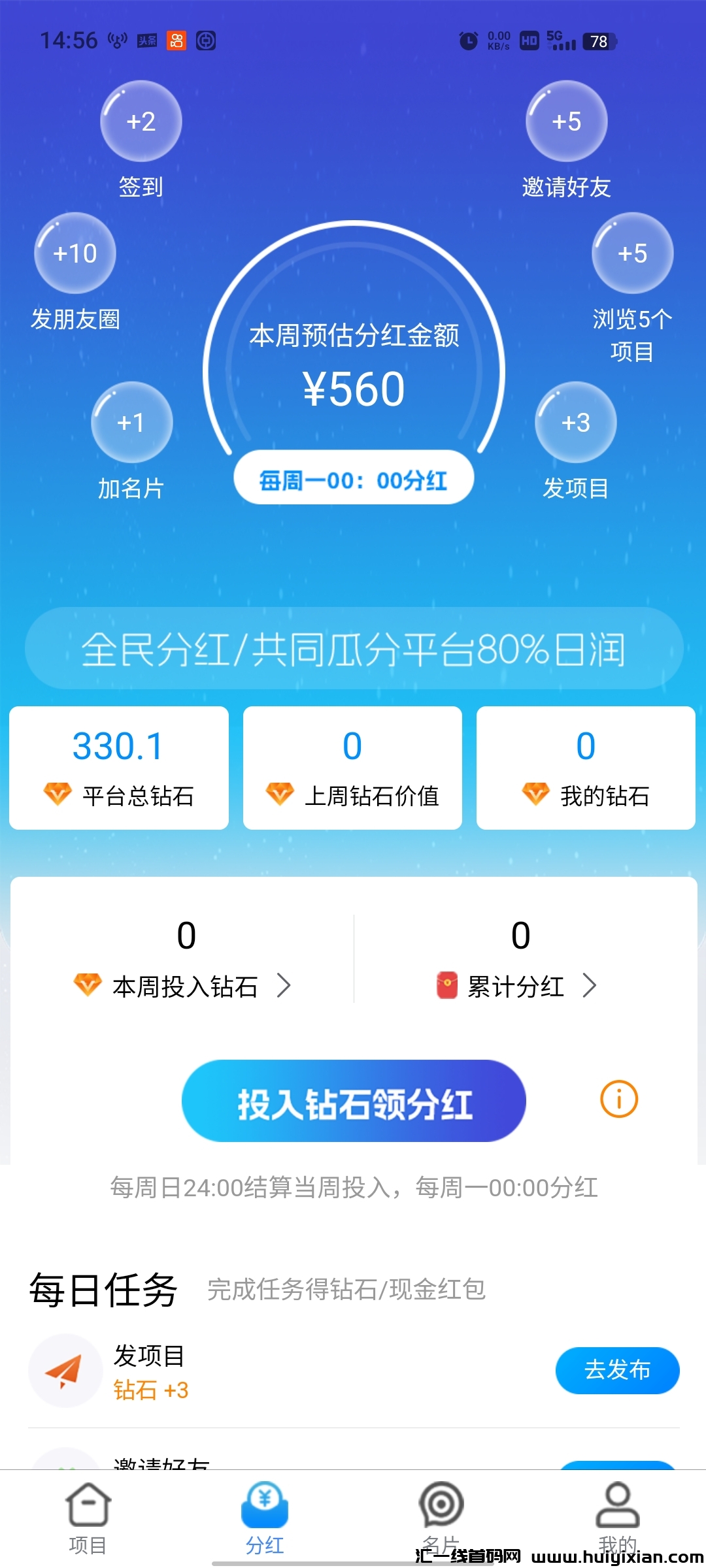Tap the info circle beside 投入钻石领分红
The image size is (706, 1568).
[x=618, y=1100]
